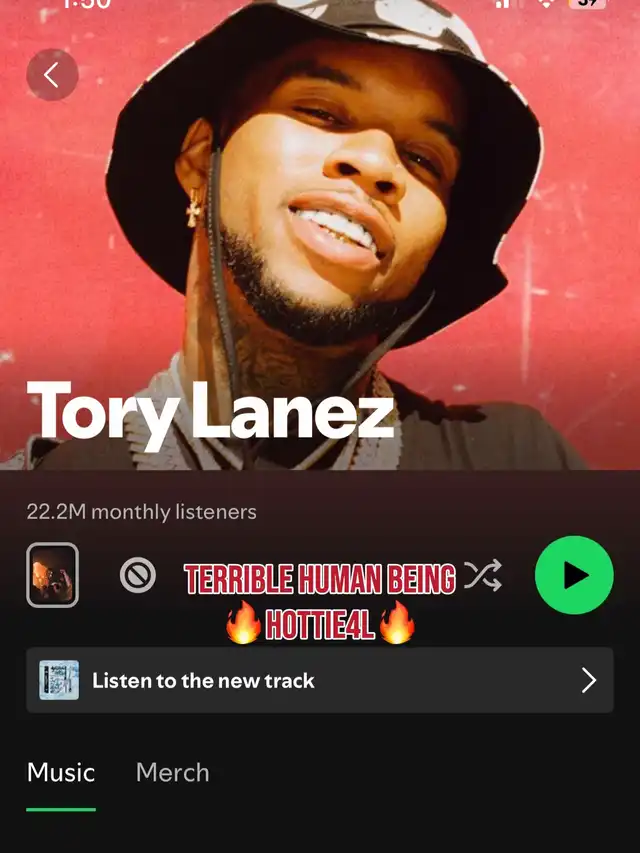Open the small preview thumbnail
640x853 pixels.
click(x=52, y=575)
